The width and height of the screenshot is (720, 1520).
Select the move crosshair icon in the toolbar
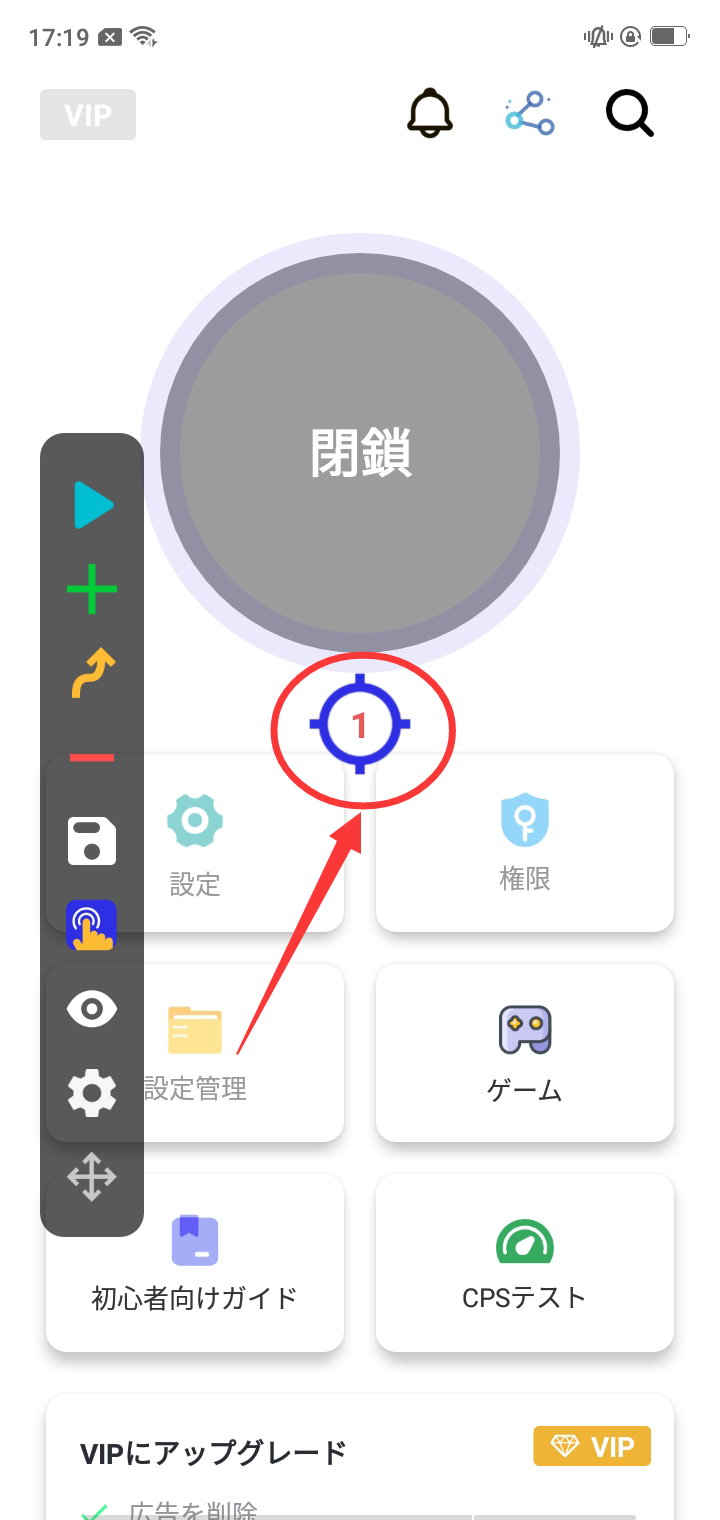(x=91, y=1177)
